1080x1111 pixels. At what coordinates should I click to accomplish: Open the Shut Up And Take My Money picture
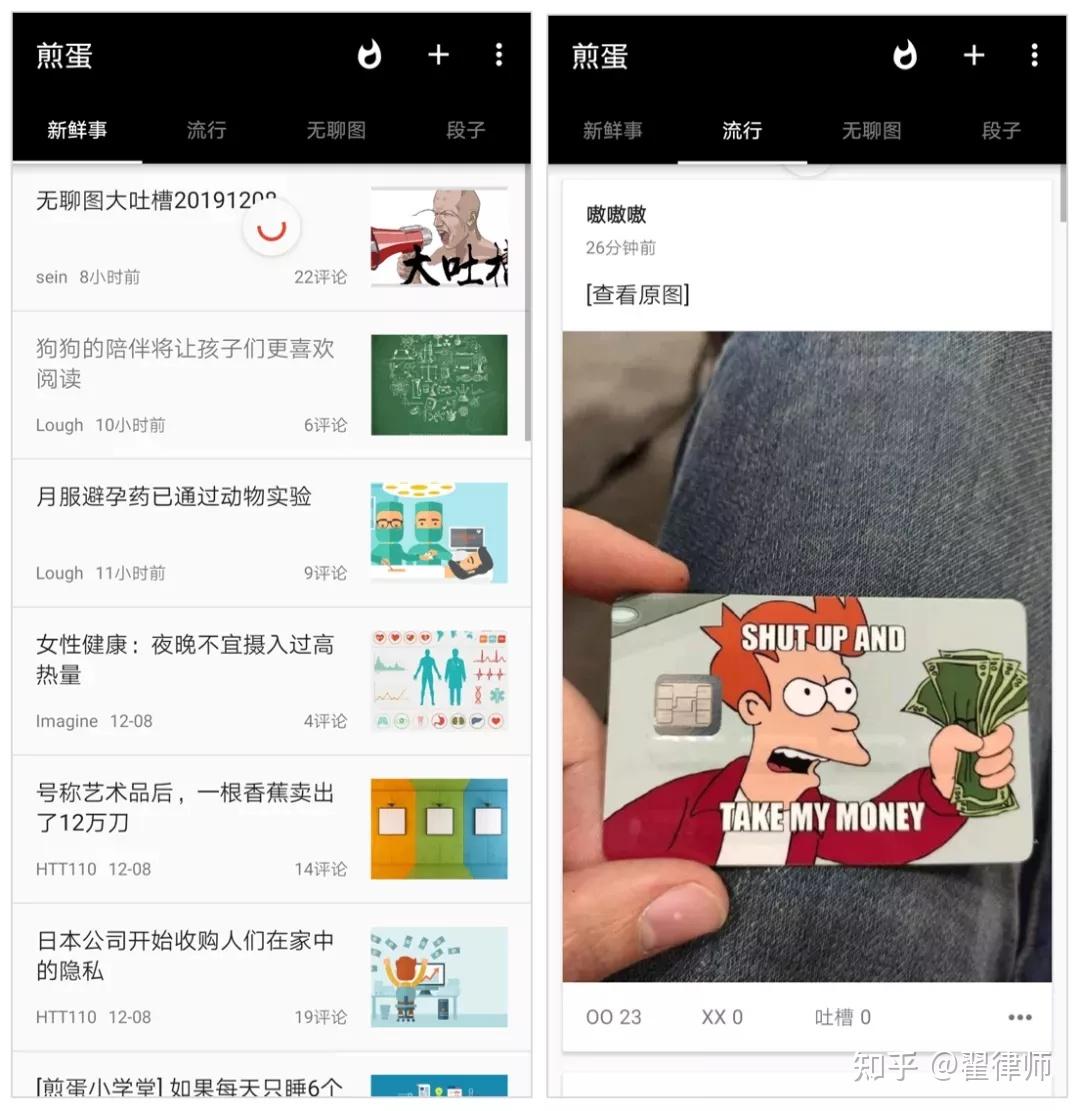tap(806, 656)
